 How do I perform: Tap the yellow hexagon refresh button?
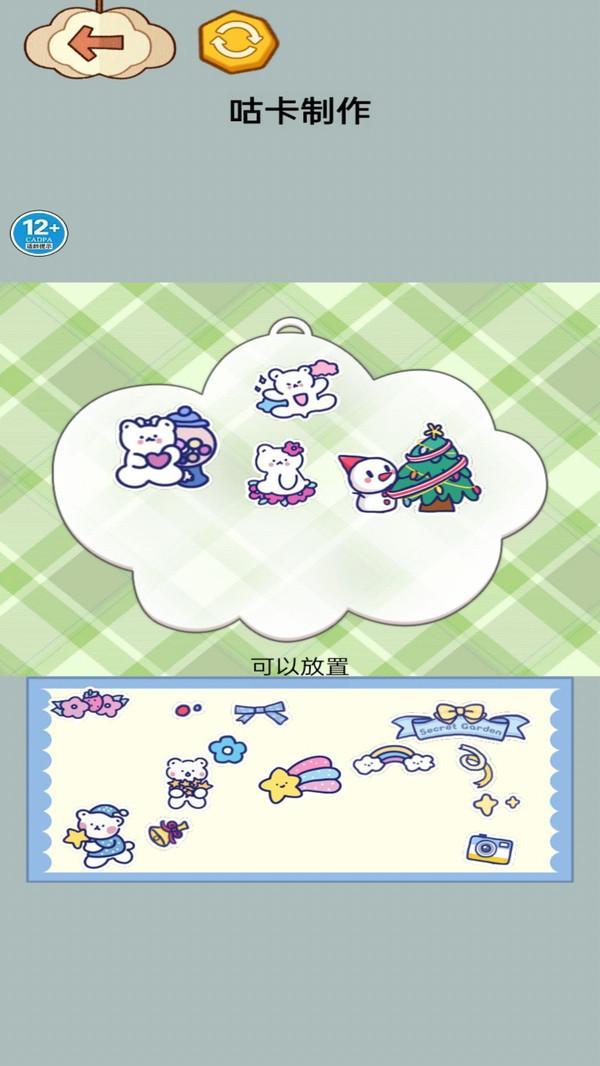click(239, 42)
